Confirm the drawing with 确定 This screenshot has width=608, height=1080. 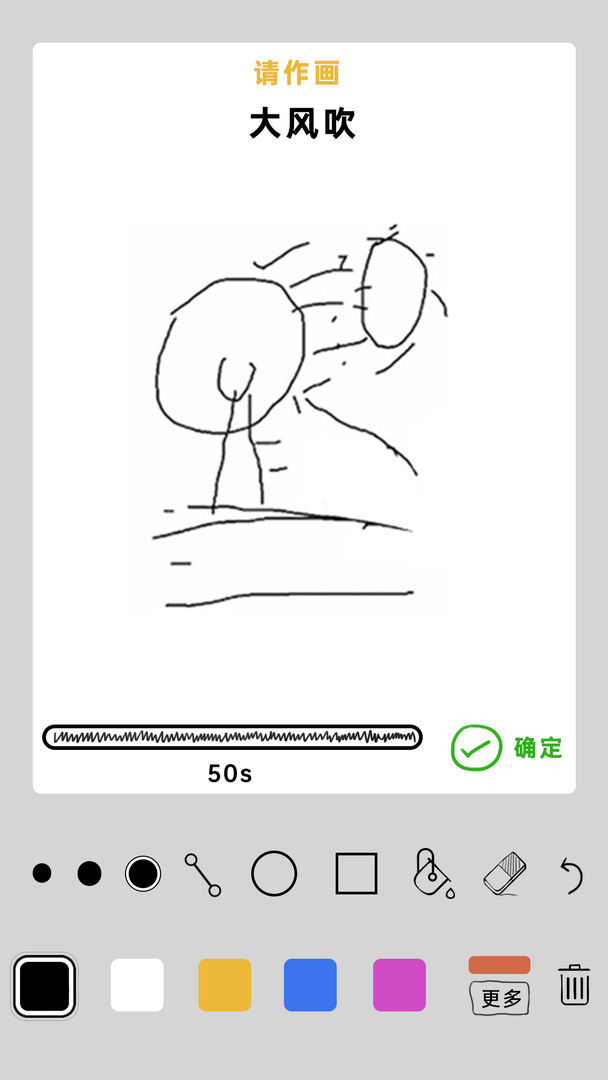[x=506, y=747]
